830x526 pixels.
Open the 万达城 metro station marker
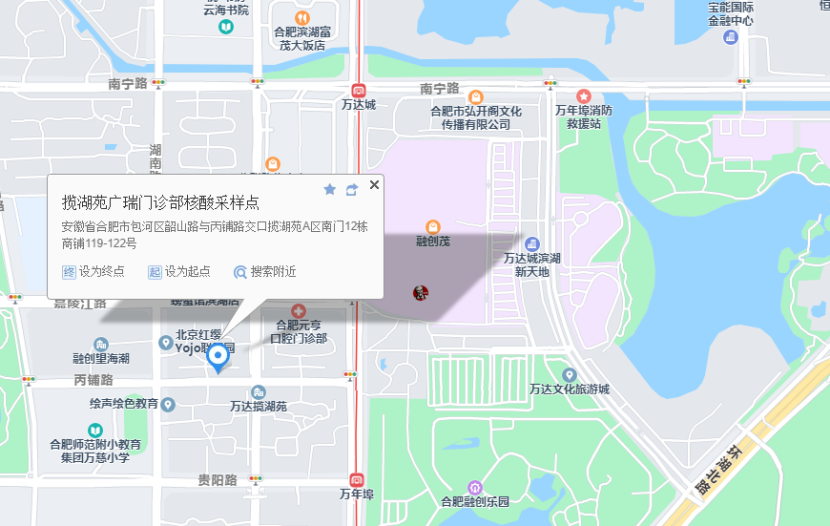357,89
